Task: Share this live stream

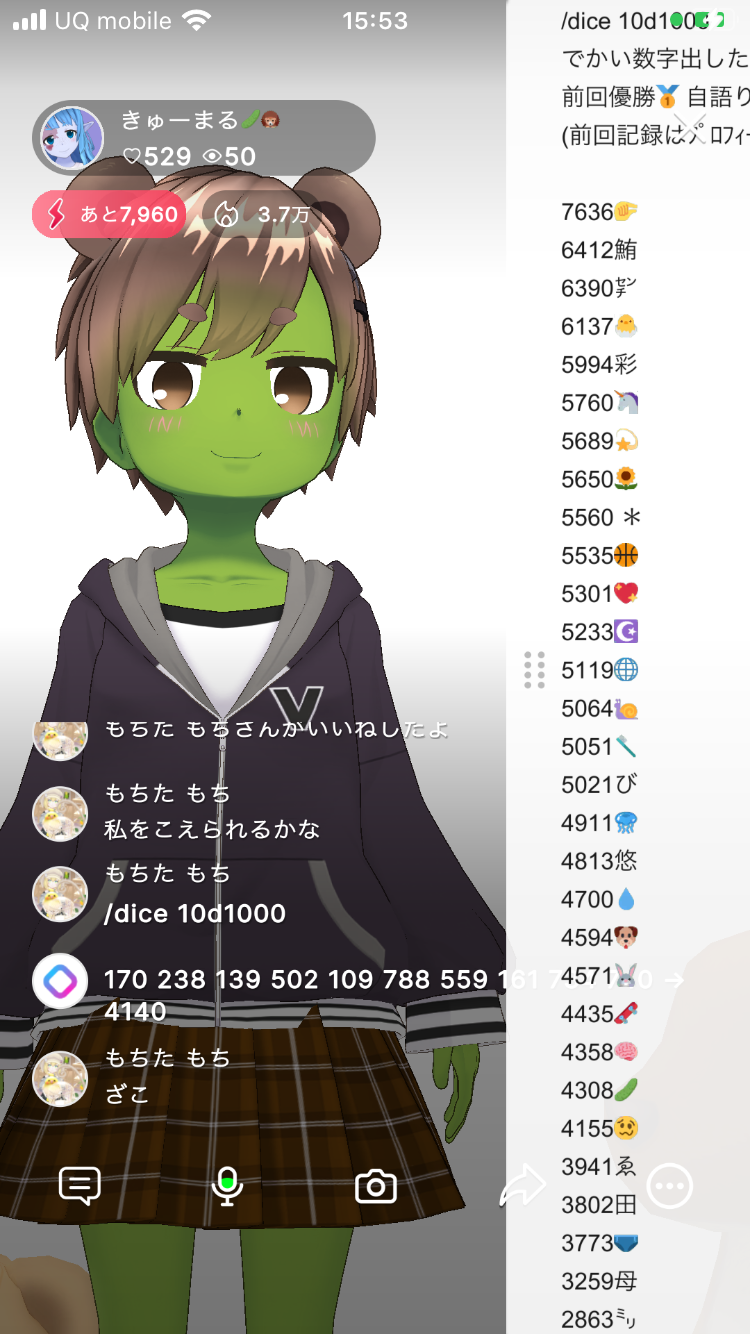Action: pyautogui.click(x=523, y=1187)
